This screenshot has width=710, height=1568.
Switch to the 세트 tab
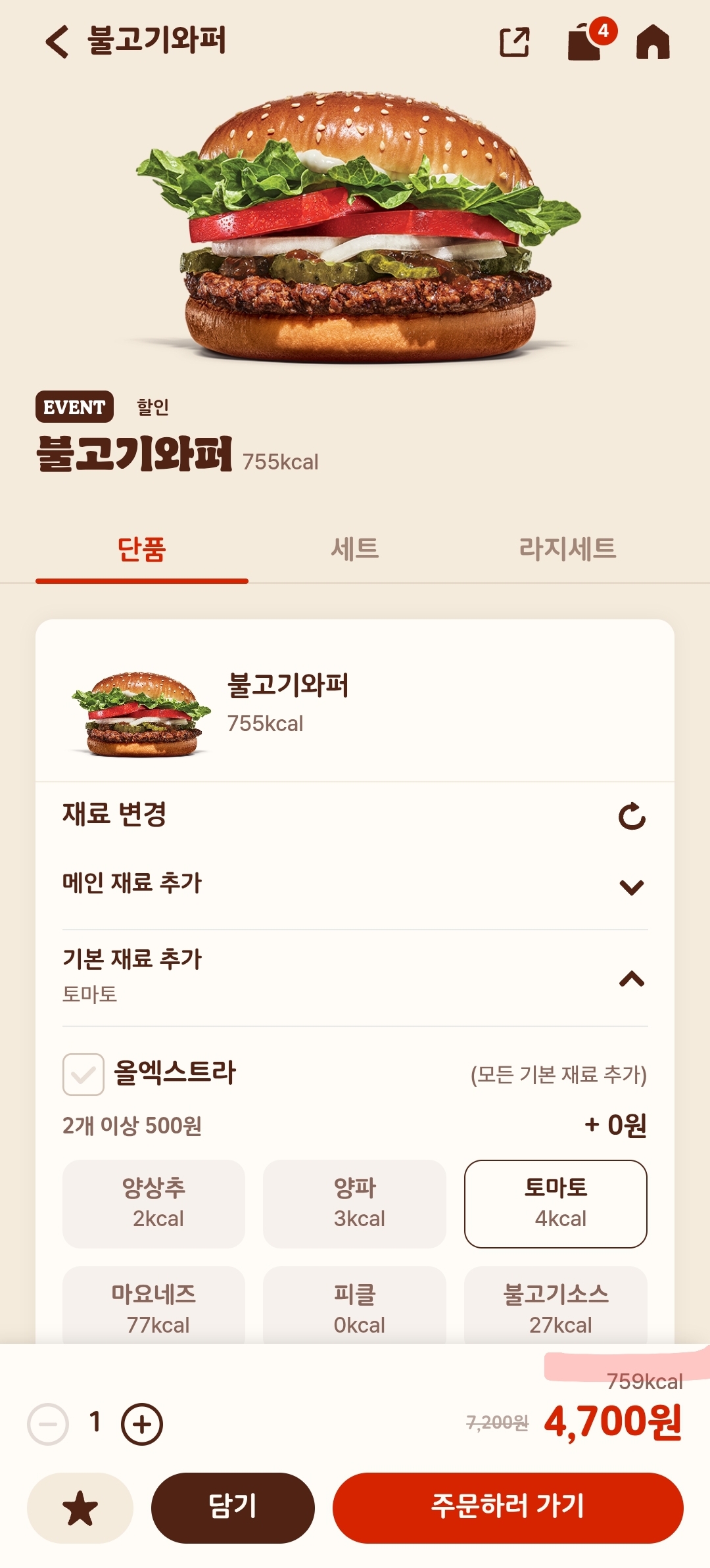[355, 548]
